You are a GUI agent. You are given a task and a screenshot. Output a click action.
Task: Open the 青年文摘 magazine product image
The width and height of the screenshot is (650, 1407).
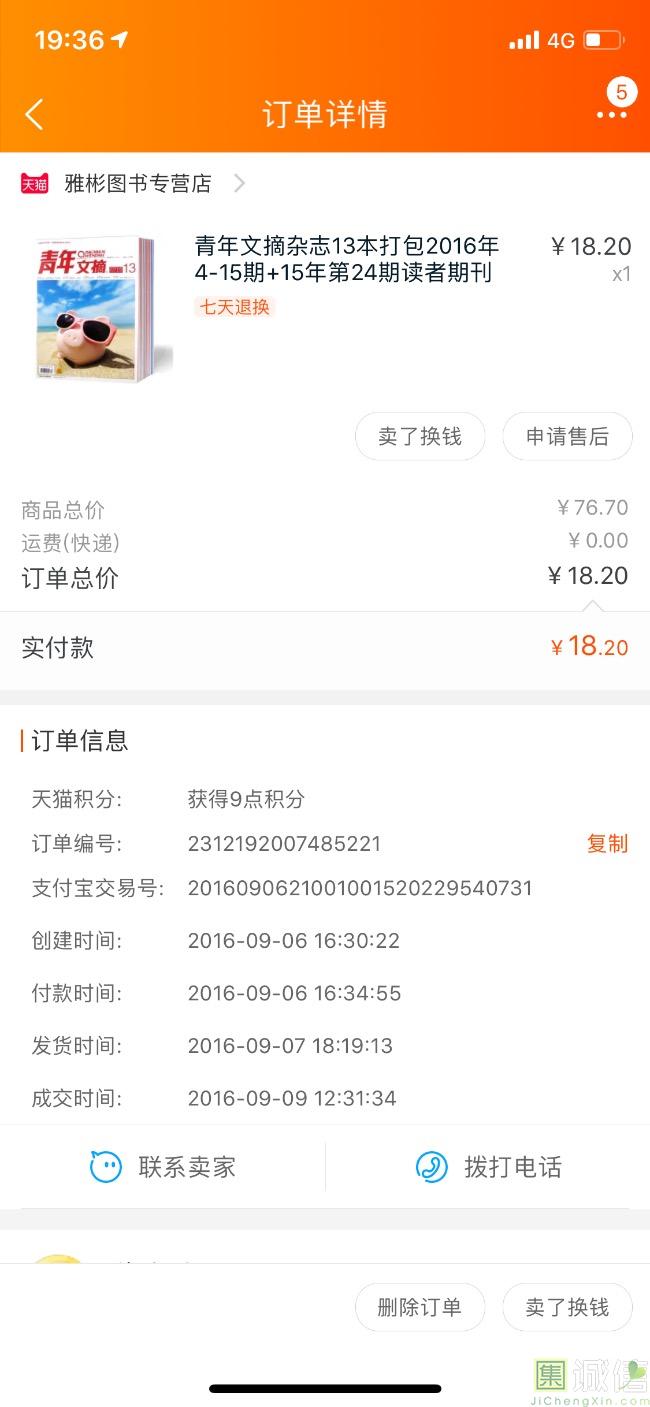96,308
